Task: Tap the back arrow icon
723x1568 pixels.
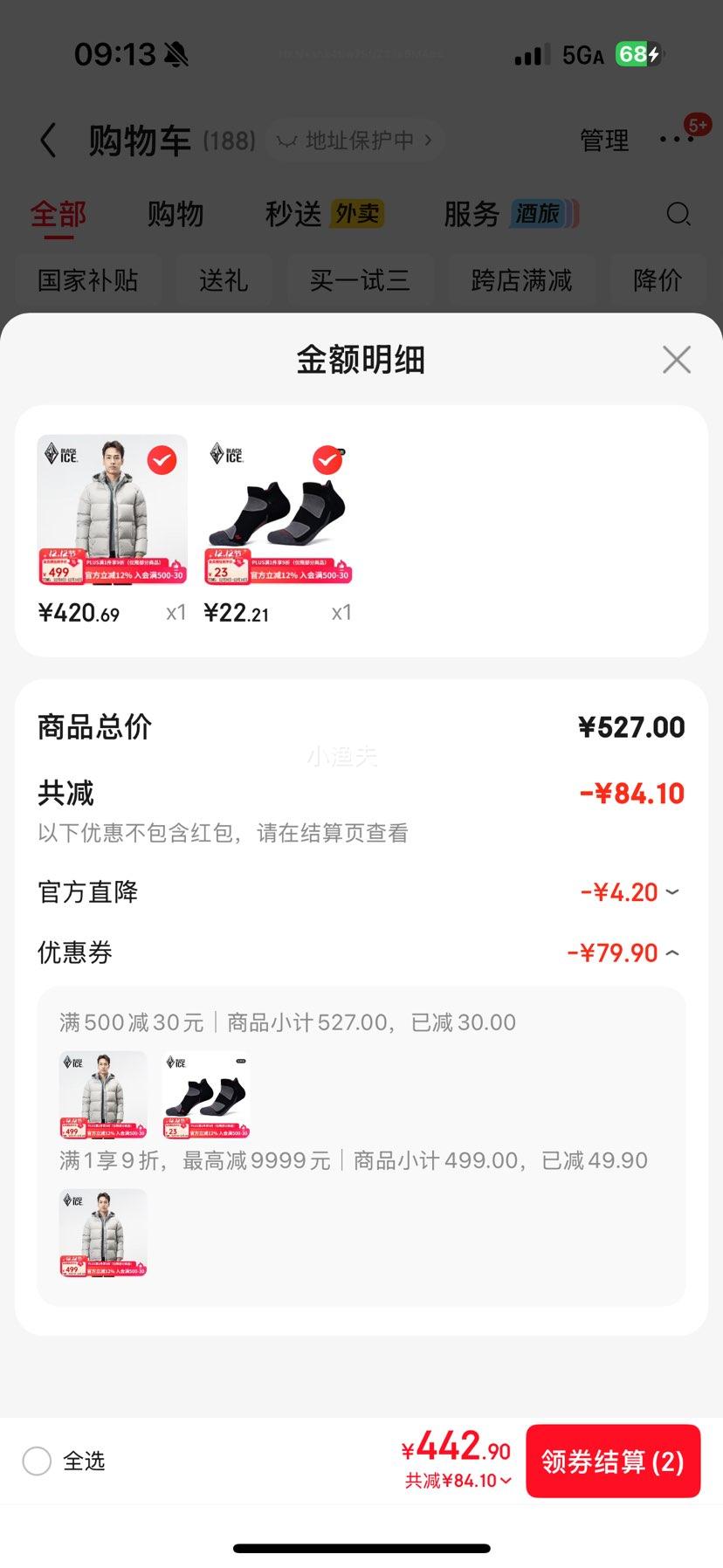Action: tap(48, 141)
